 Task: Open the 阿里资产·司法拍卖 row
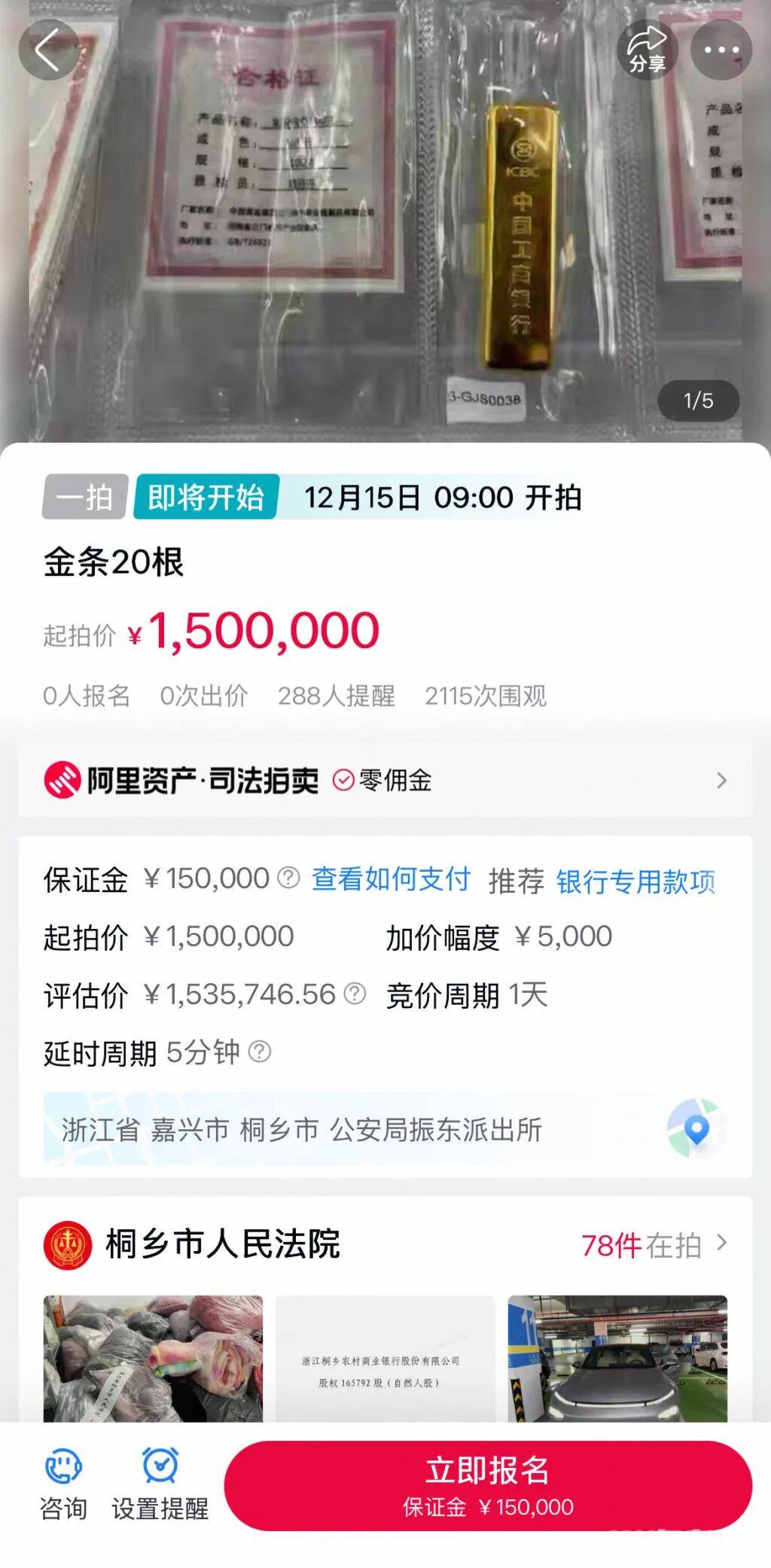click(x=385, y=781)
